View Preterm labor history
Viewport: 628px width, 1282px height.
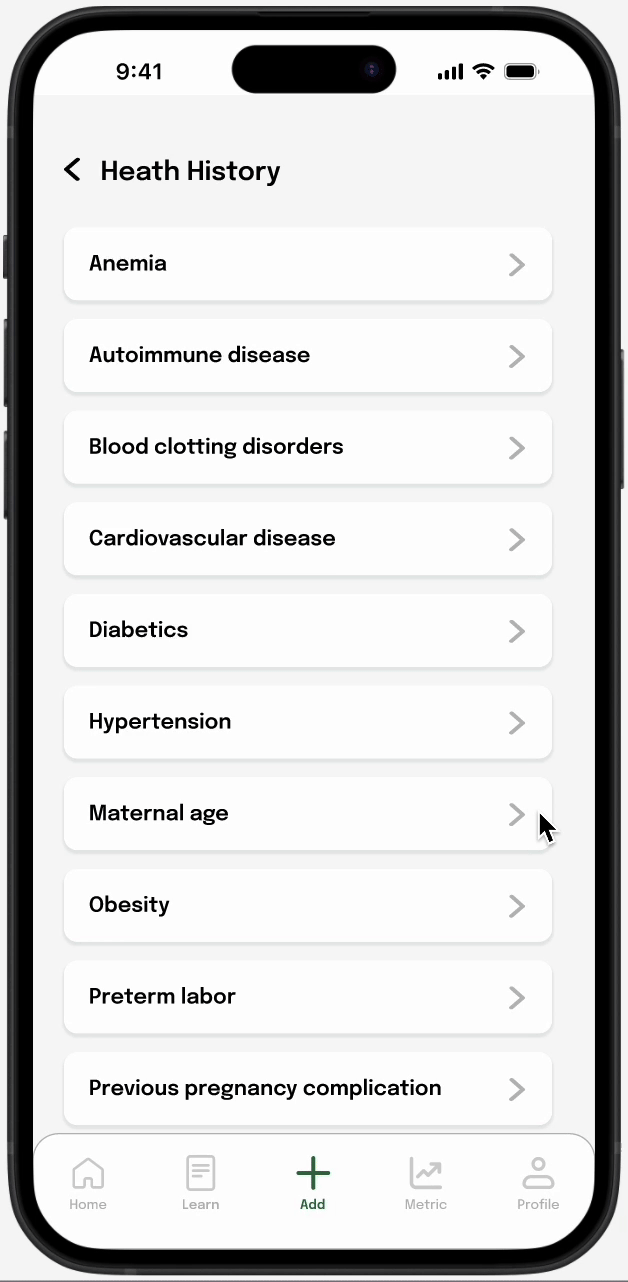[x=307, y=997]
